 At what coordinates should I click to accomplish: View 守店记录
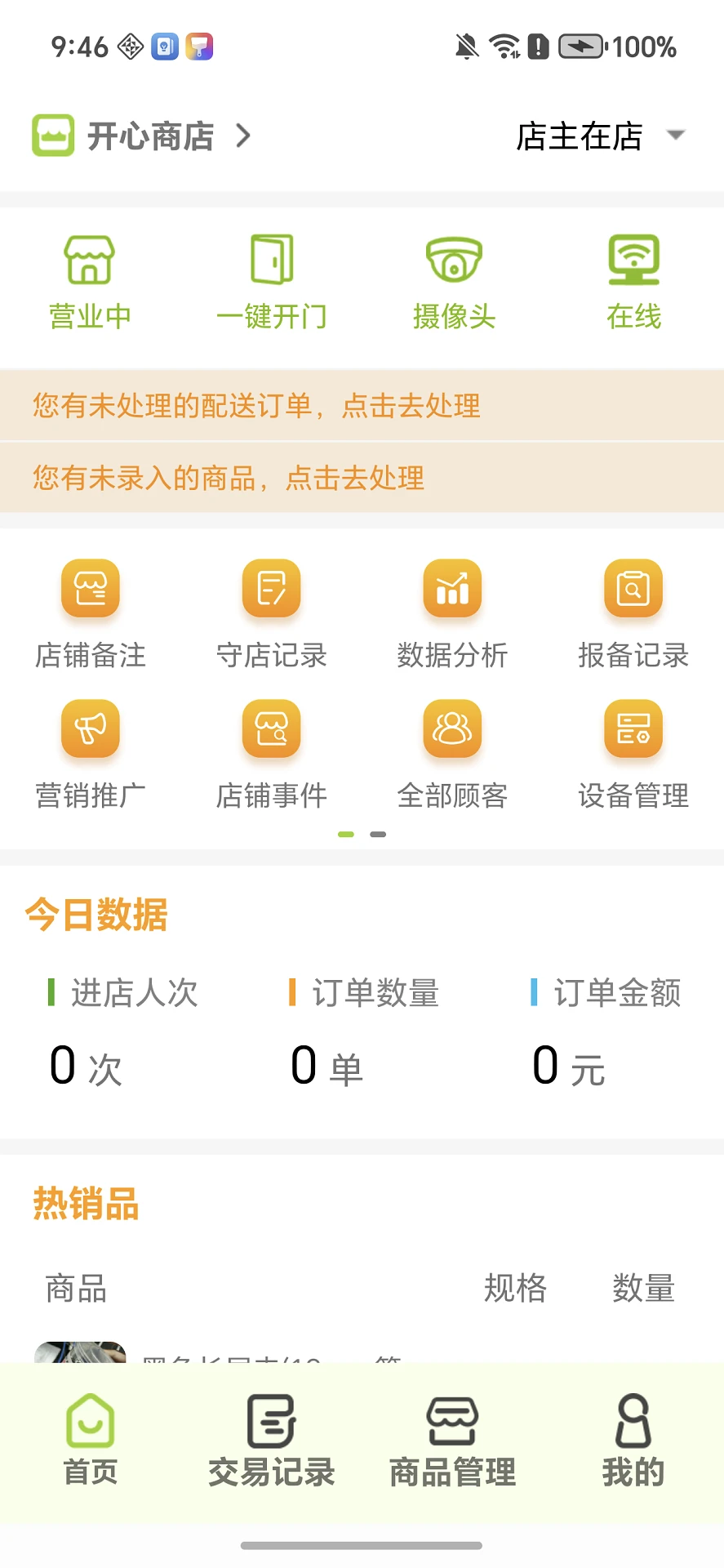pos(271,612)
